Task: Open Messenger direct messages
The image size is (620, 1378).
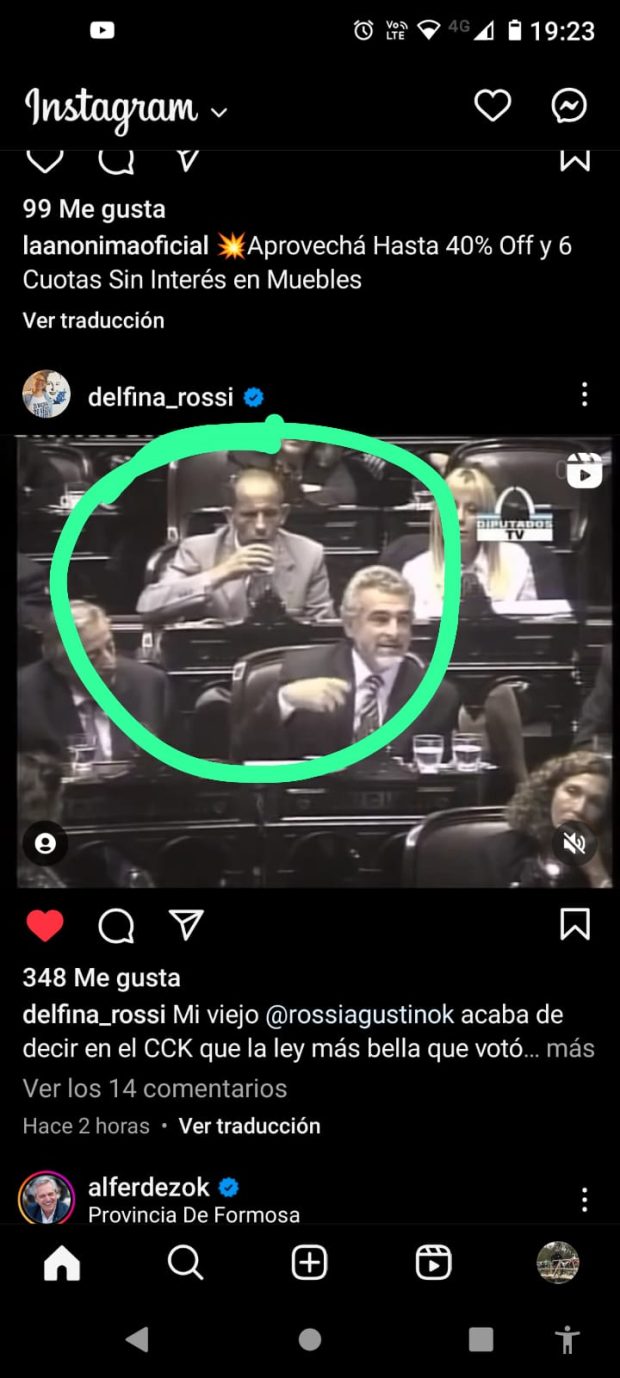Action: 569,105
